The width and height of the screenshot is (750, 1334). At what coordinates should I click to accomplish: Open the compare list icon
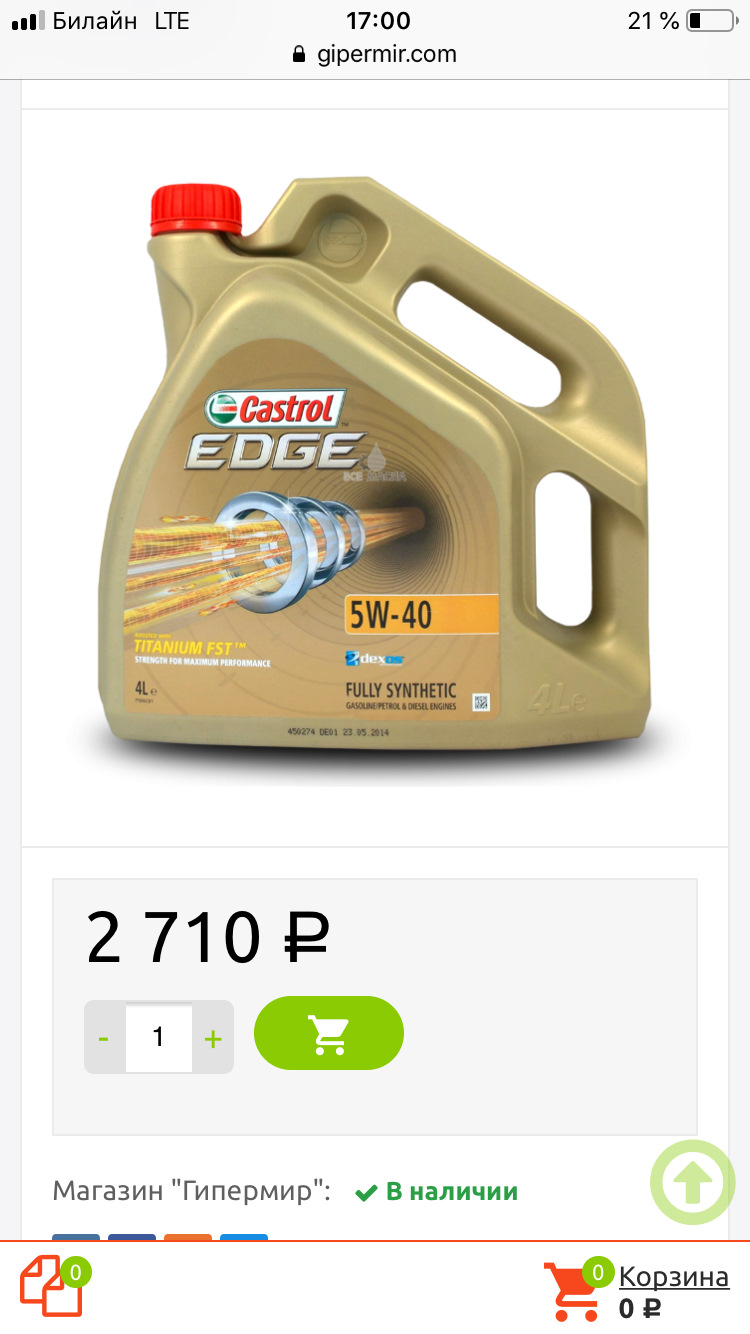pos(53,1287)
